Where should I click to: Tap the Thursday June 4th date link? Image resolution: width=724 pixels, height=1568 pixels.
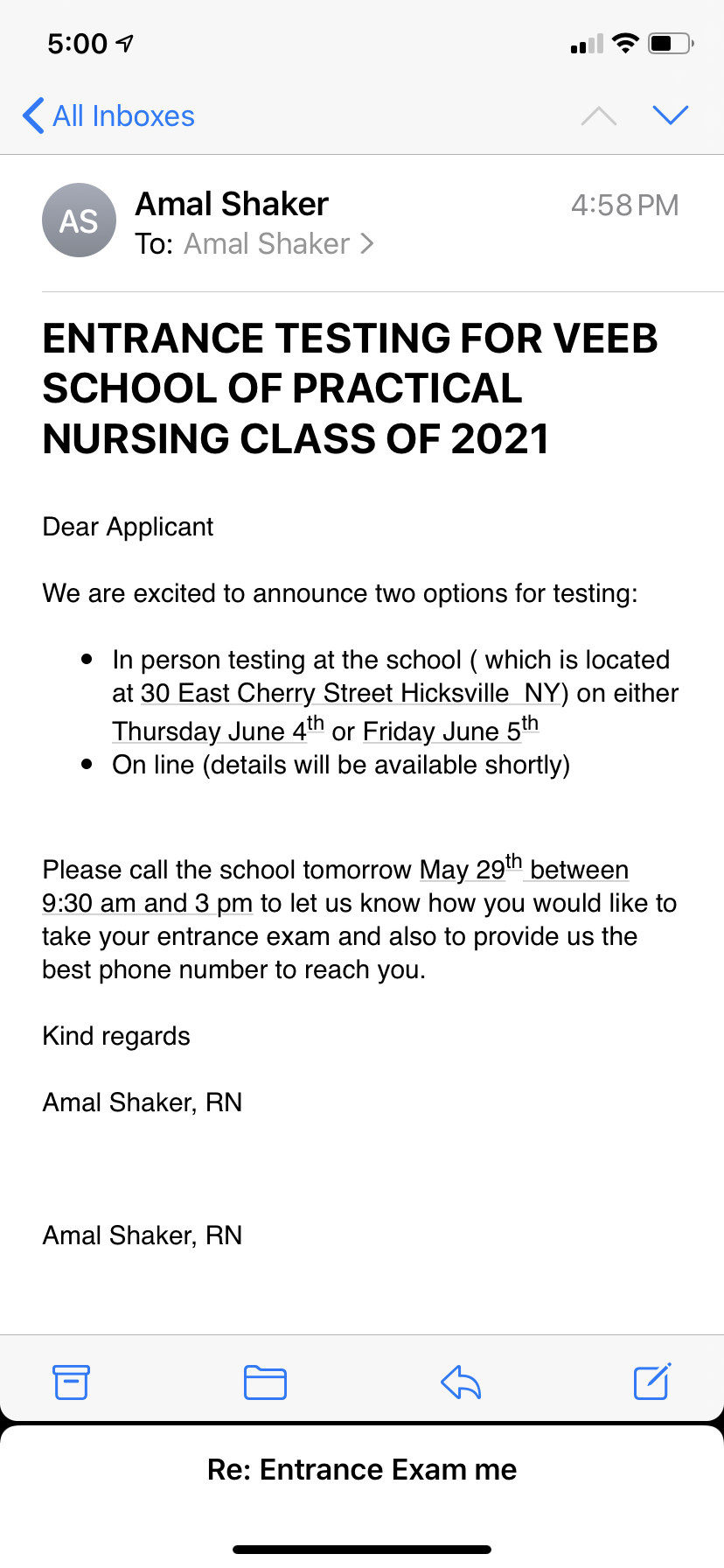(x=218, y=729)
